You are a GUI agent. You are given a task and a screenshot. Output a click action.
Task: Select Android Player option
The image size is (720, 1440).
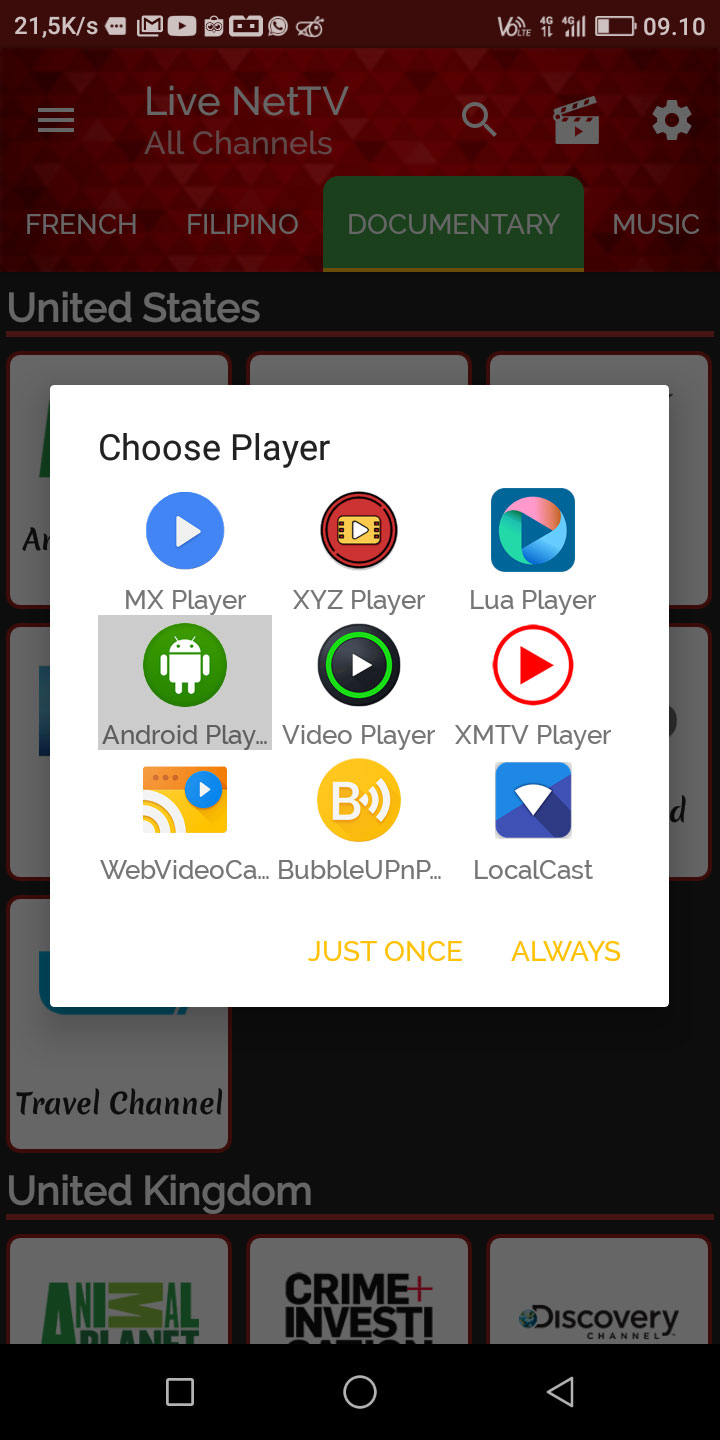[185, 683]
